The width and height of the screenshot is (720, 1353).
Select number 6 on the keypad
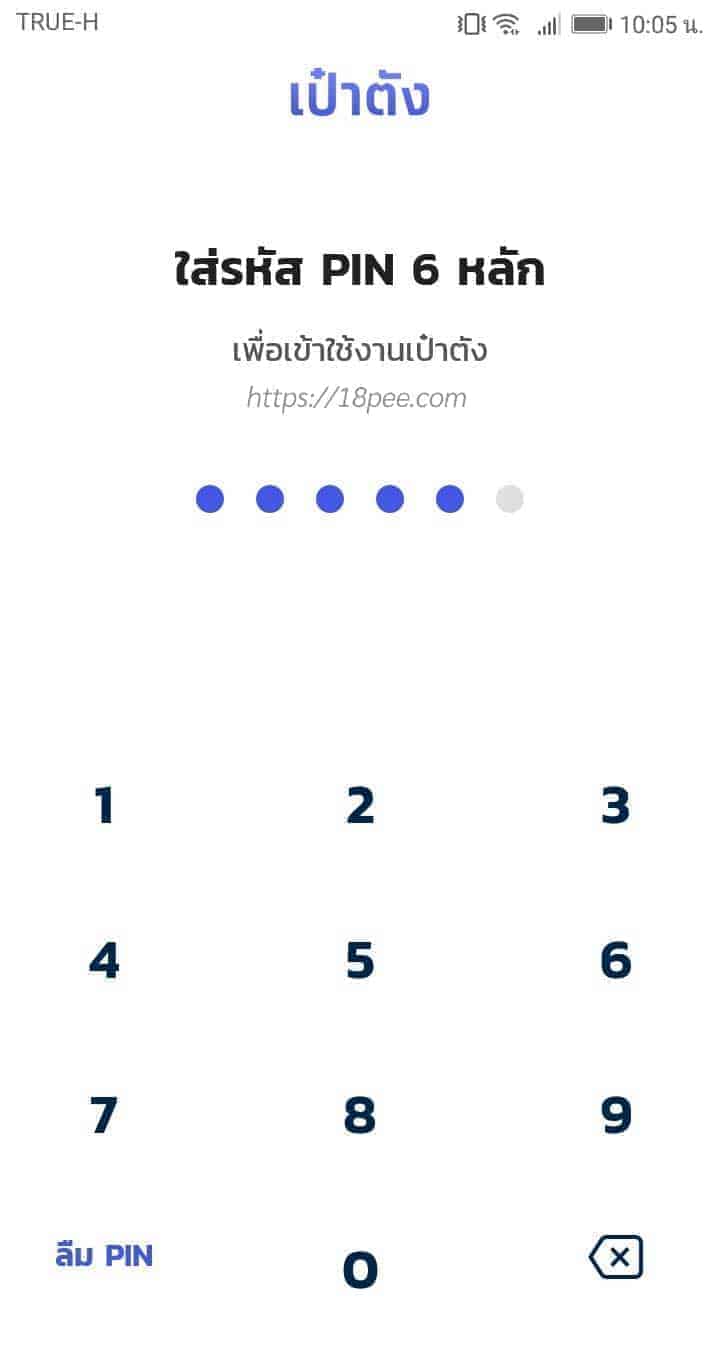click(616, 961)
